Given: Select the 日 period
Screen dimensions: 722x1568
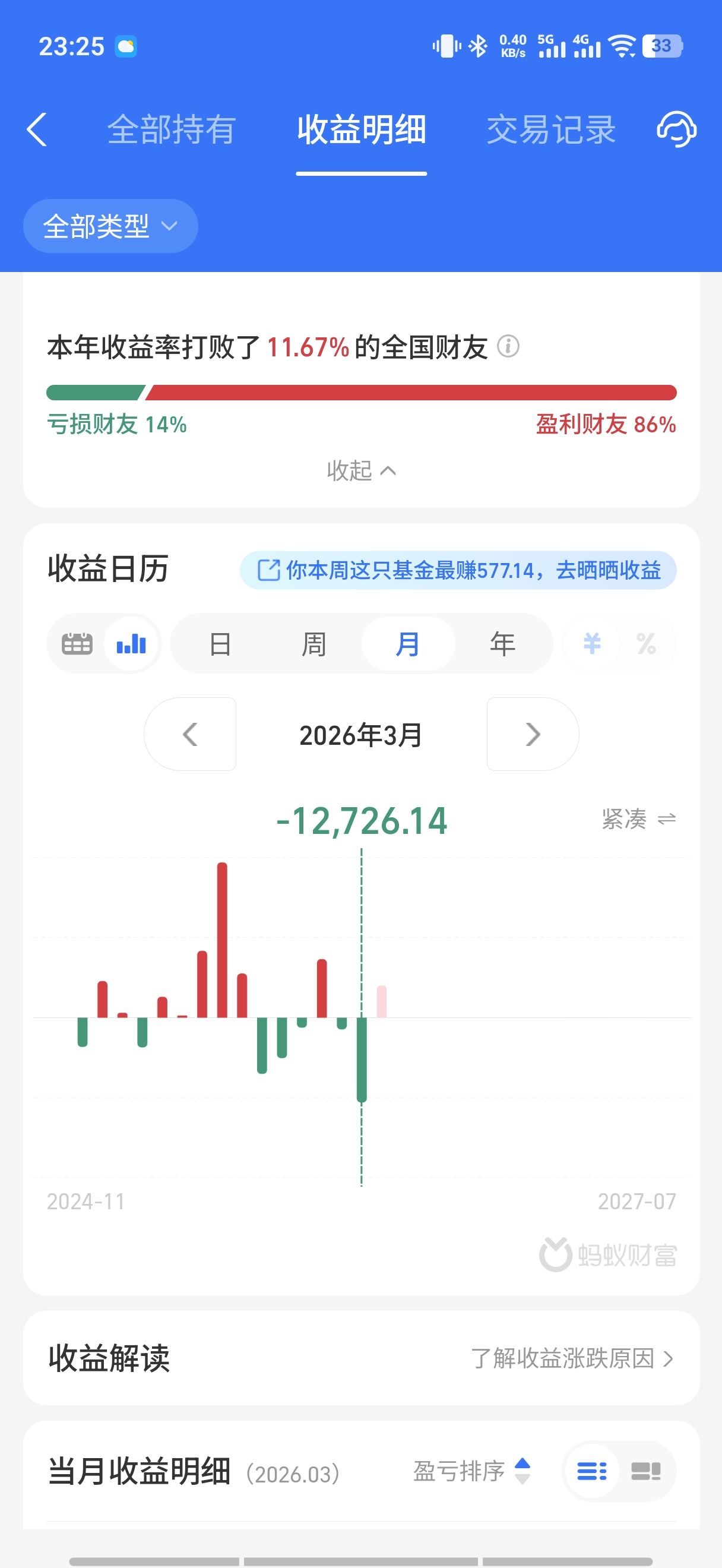Looking at the screenshot, I should [220, 643].
